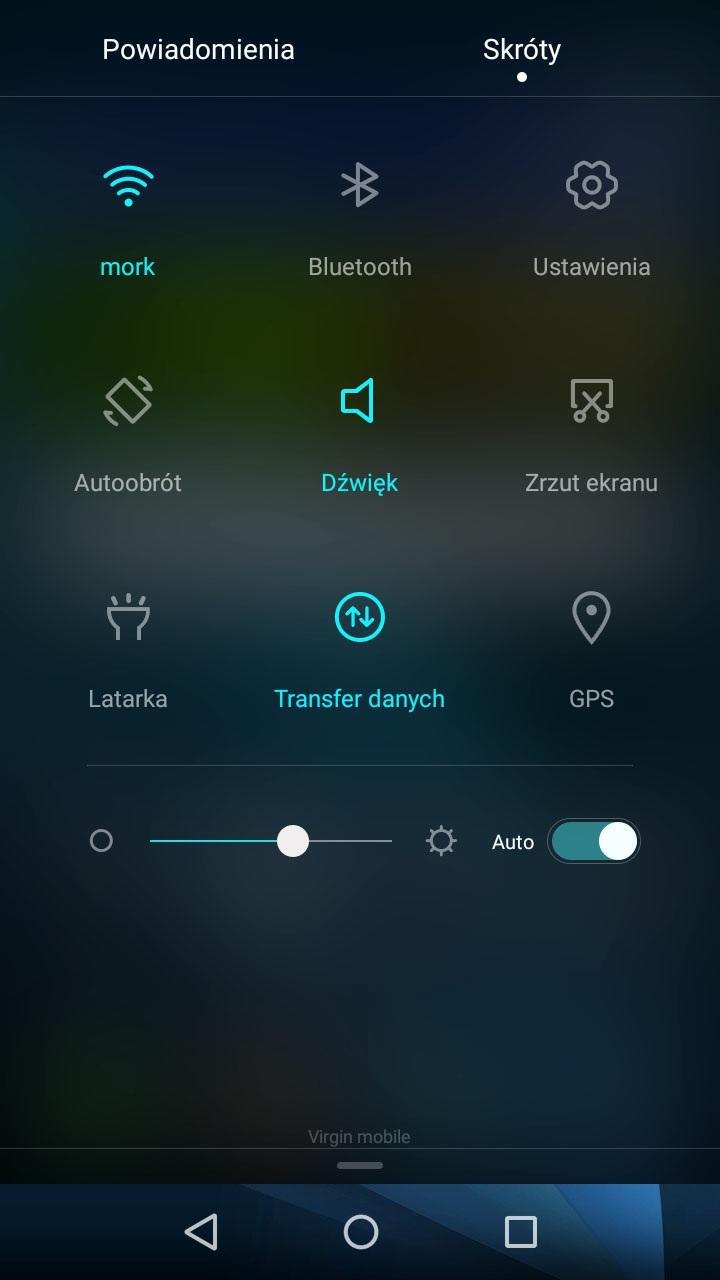The image size is (720, 1280).
Task: Toggle the Dźwięk sound mode
Action: (359, 401)
